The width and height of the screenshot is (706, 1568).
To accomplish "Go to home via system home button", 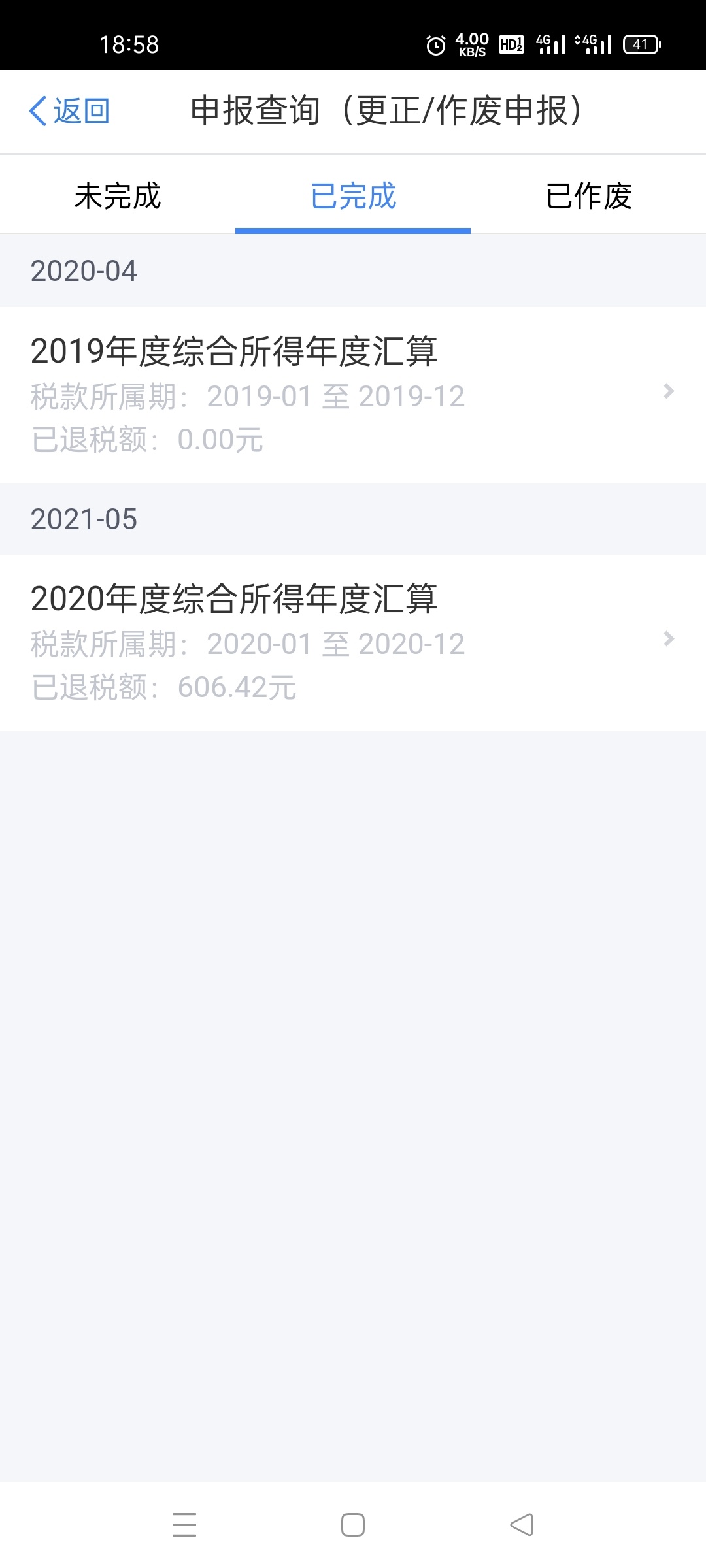I will click(x=353, y=1525).
